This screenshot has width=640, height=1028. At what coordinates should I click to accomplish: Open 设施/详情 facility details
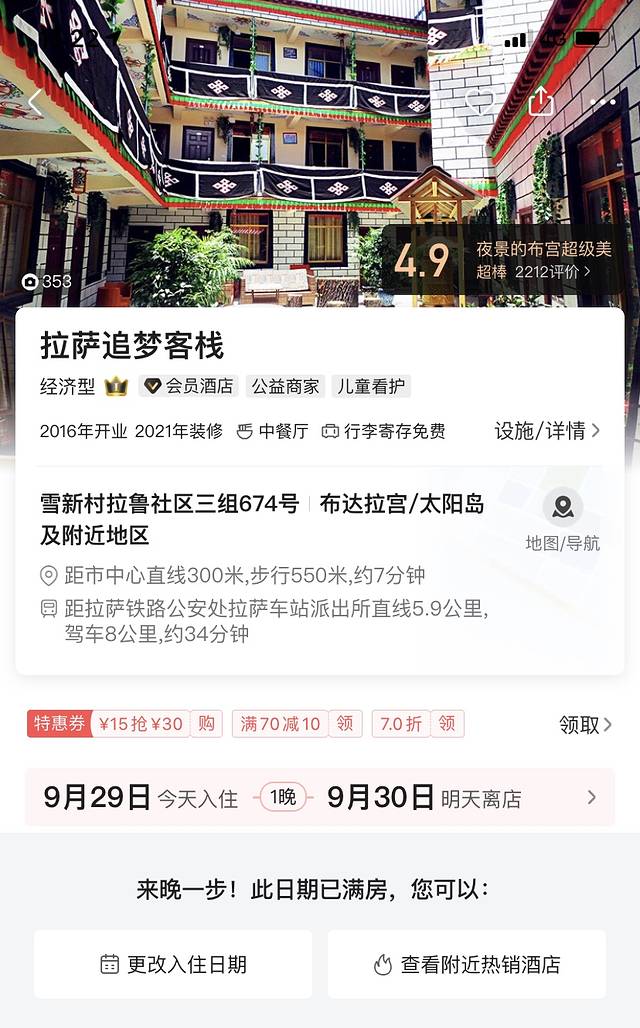(547, 431)
